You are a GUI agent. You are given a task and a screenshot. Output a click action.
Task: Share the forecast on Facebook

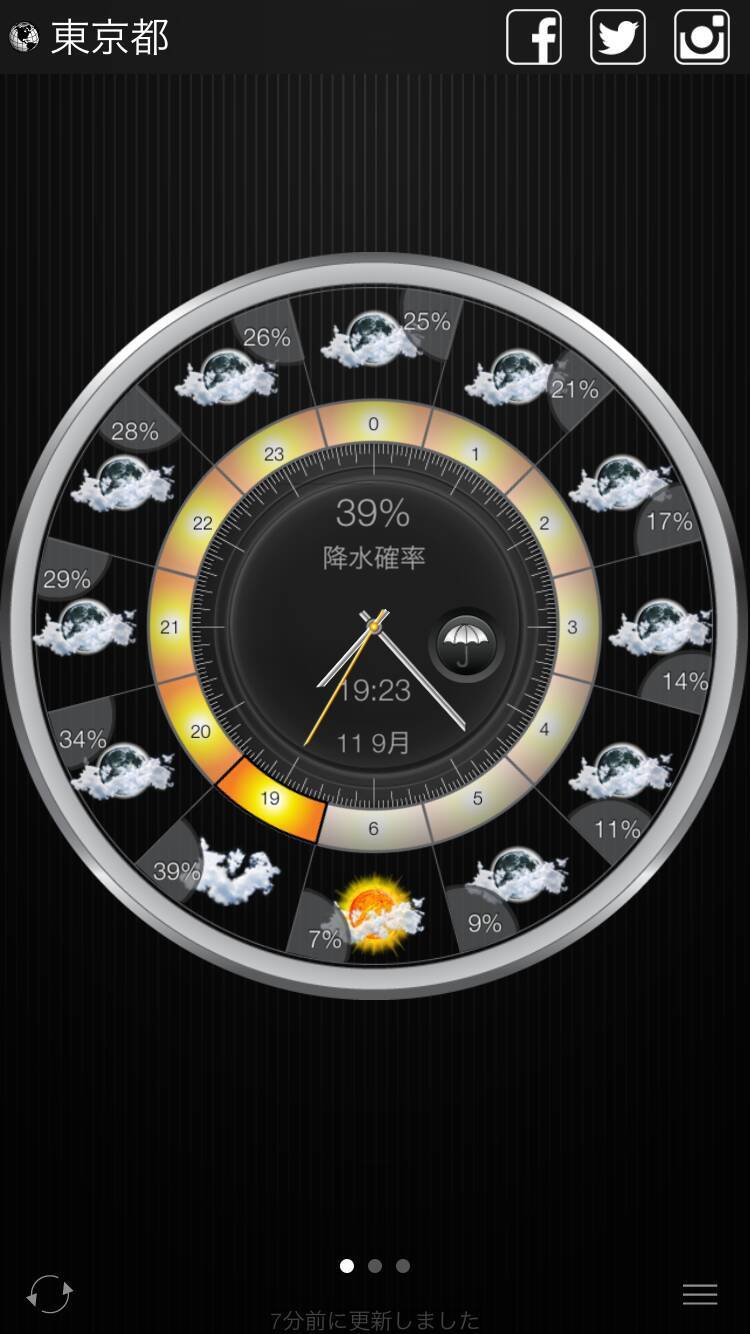point(534,37)
